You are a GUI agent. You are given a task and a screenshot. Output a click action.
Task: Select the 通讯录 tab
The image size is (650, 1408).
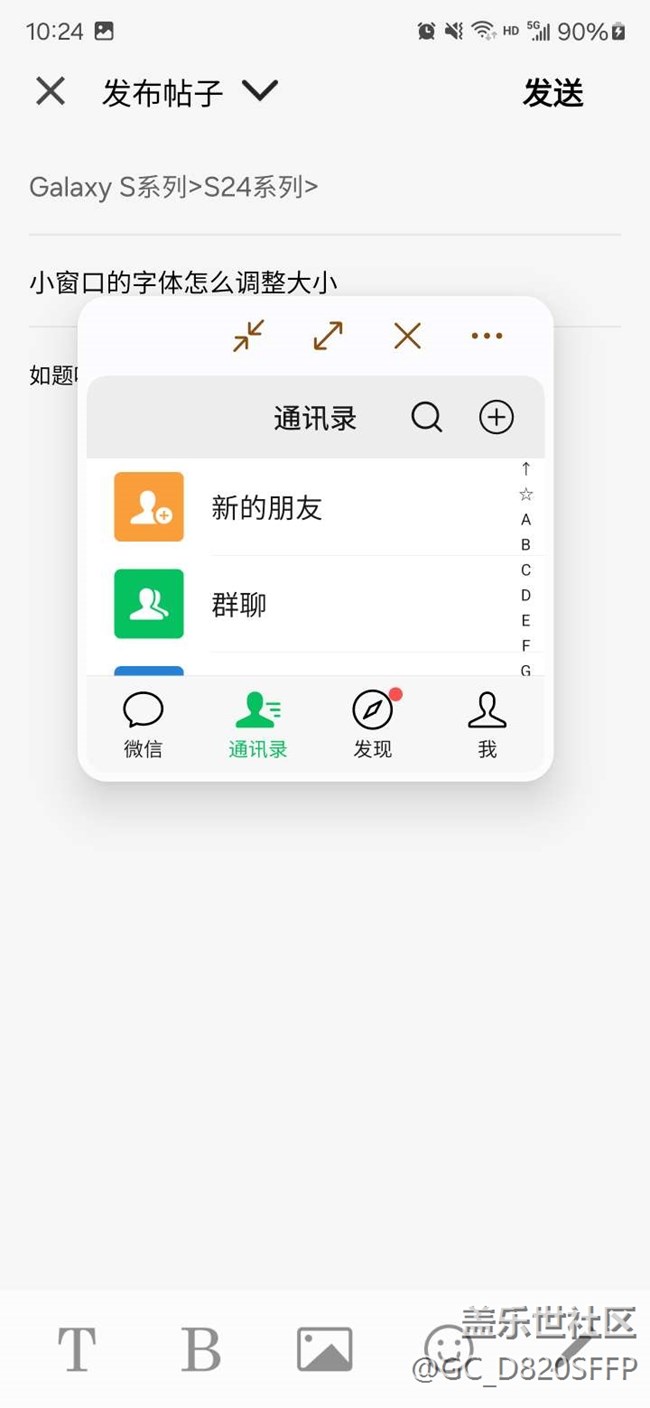coord(258,725)
